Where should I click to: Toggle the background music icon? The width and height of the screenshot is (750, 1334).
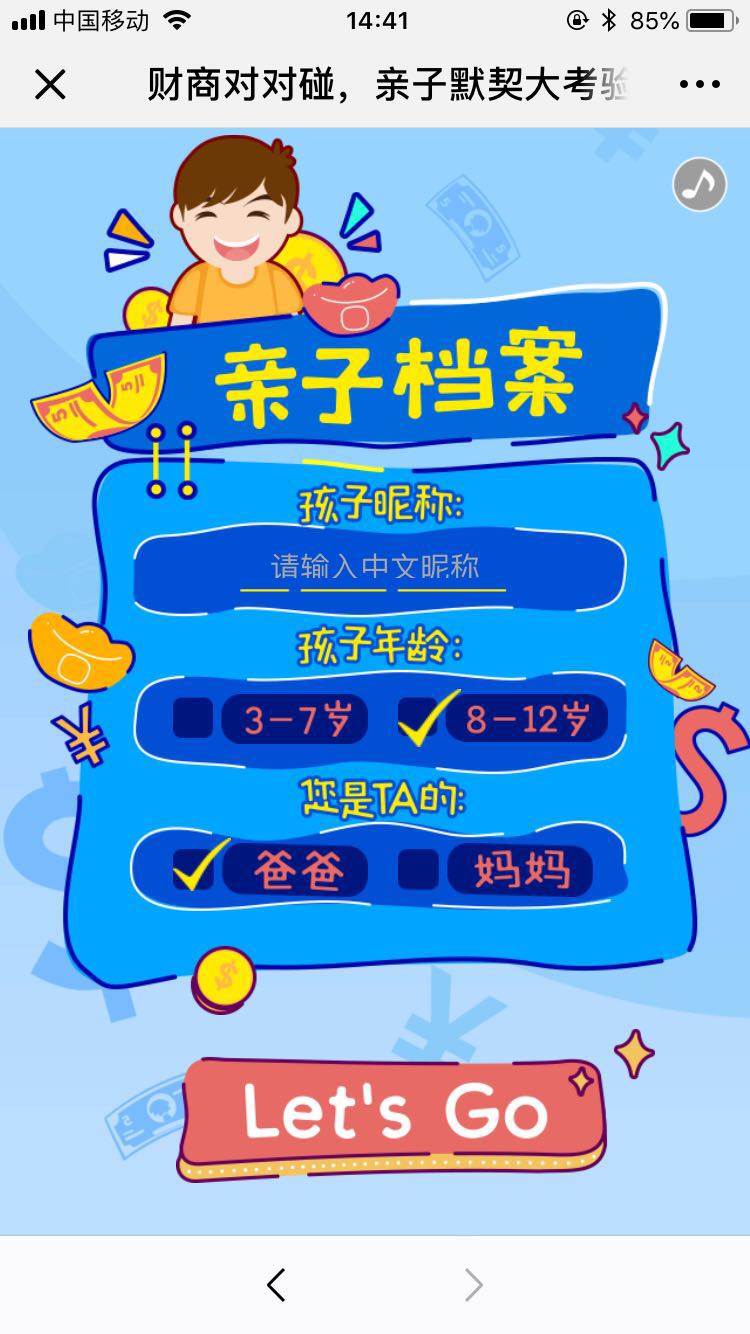tap(699, 184)
